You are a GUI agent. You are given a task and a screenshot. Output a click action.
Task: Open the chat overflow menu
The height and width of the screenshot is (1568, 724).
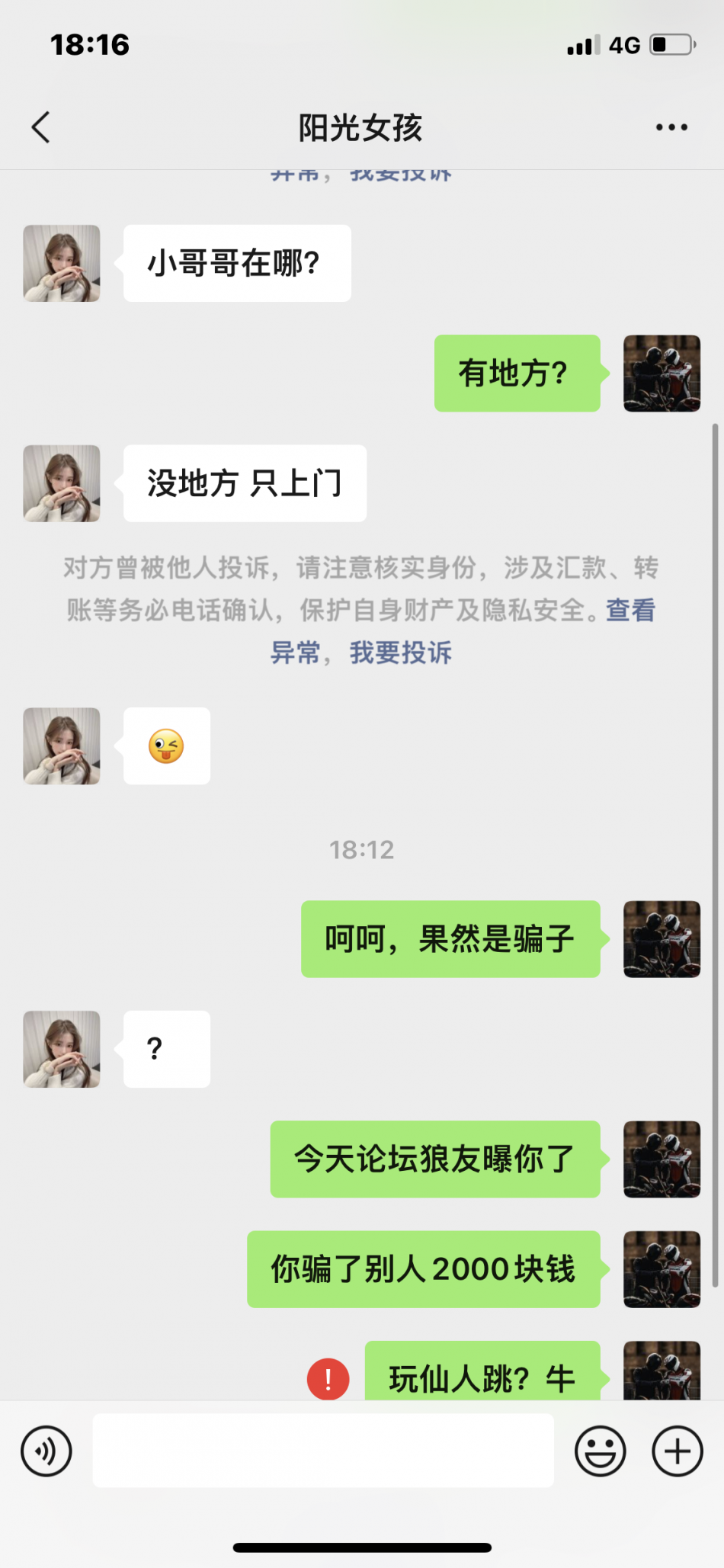point(671,127)
